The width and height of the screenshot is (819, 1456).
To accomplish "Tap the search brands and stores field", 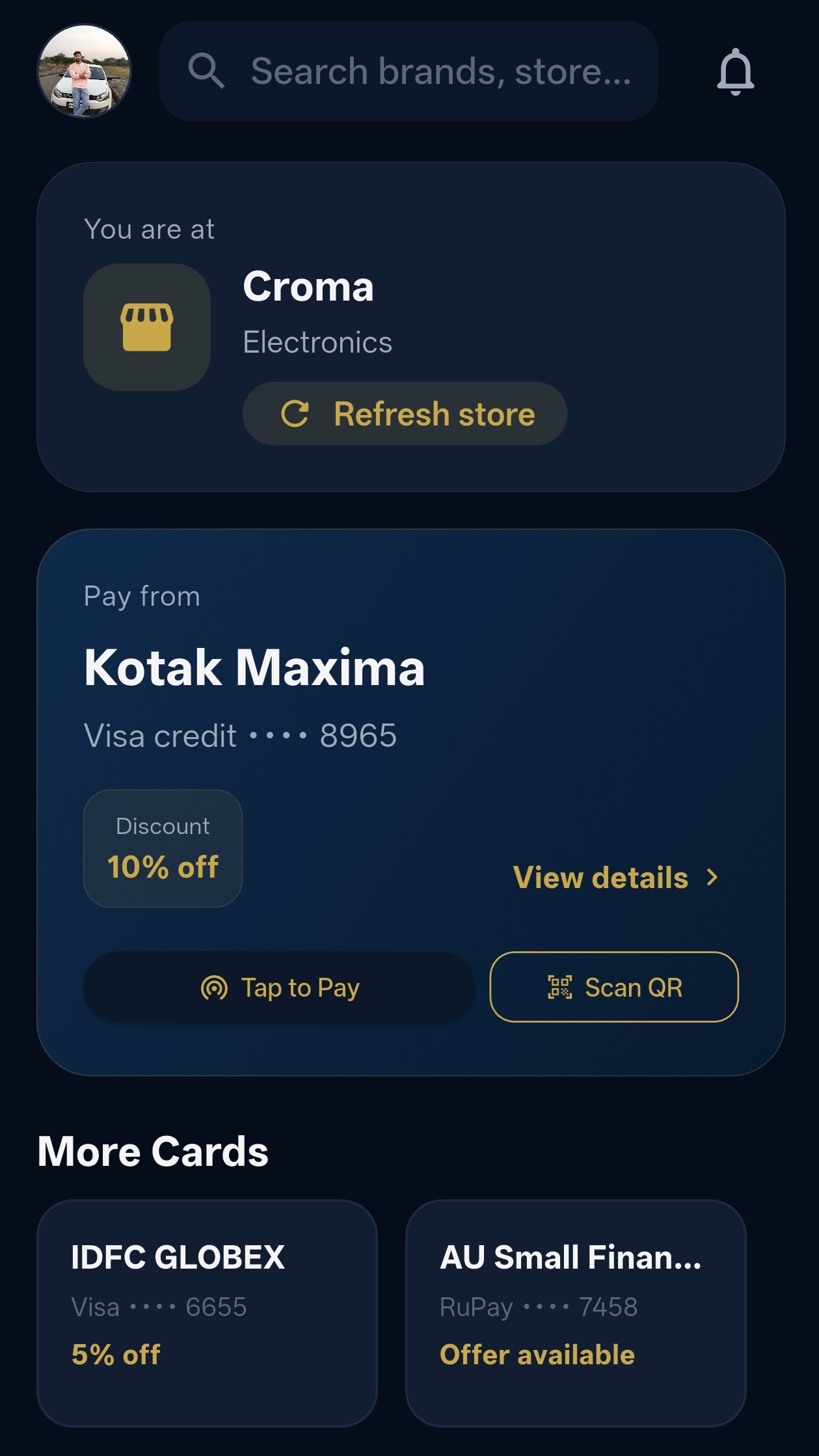I will (409, 71).
